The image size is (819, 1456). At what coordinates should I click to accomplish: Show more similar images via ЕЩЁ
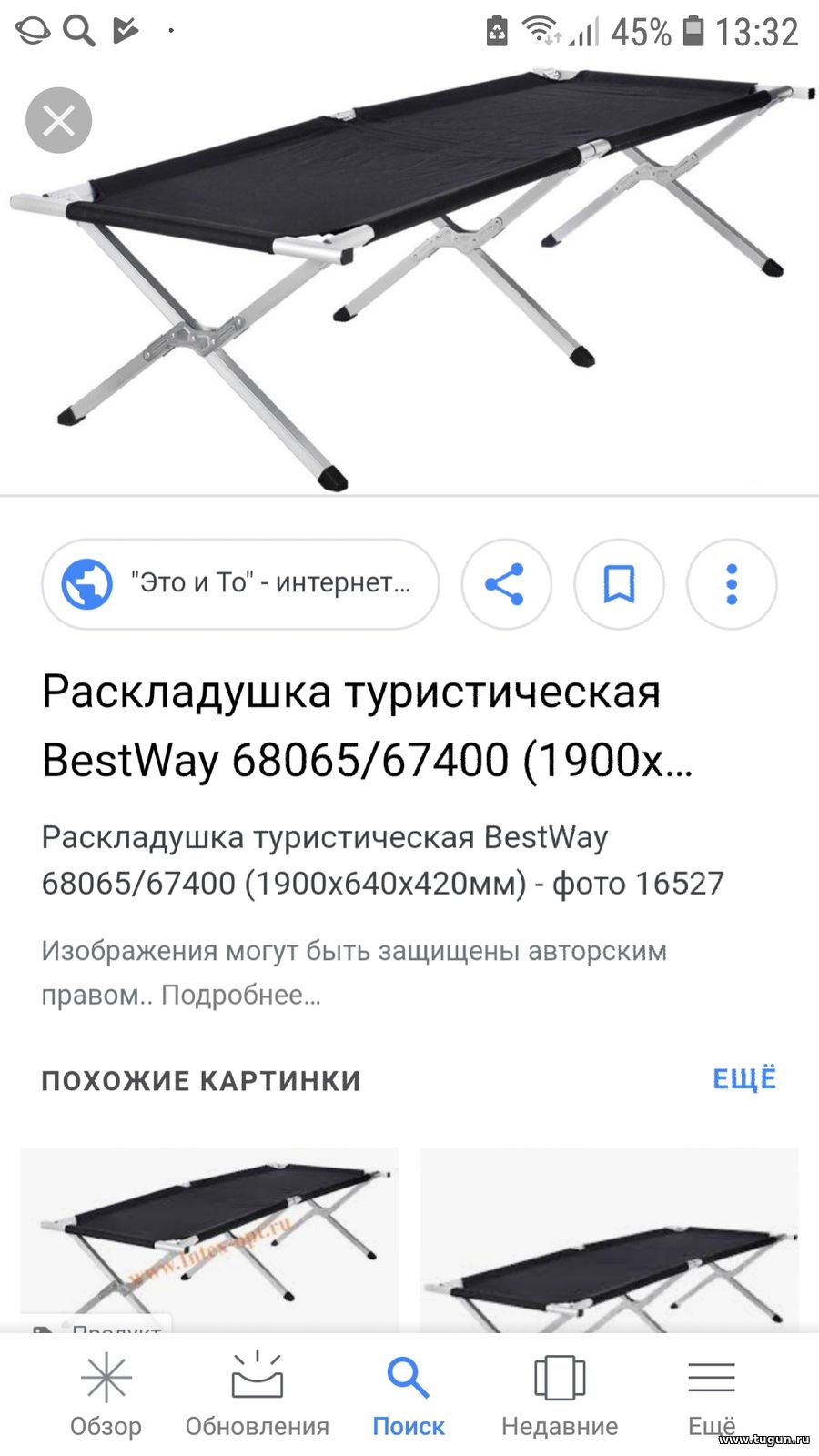744,1078
